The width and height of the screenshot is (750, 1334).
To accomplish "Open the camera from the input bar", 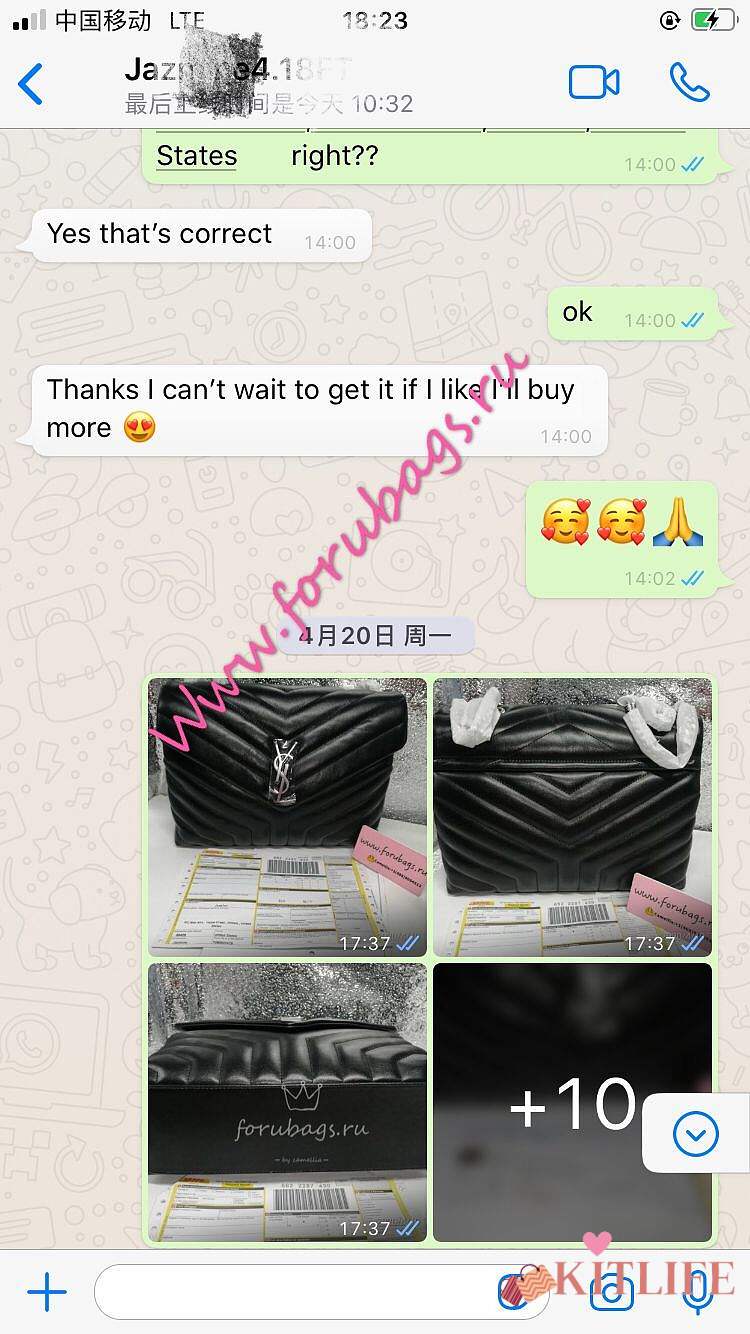I will tap(612, 1292).
